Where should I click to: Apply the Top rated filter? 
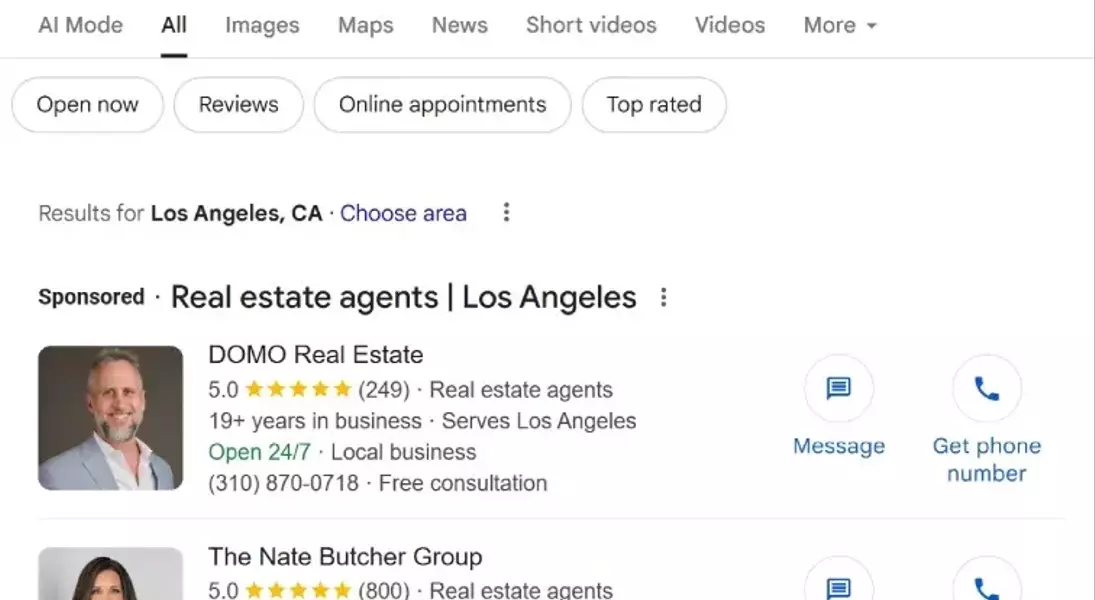(654, 105)
